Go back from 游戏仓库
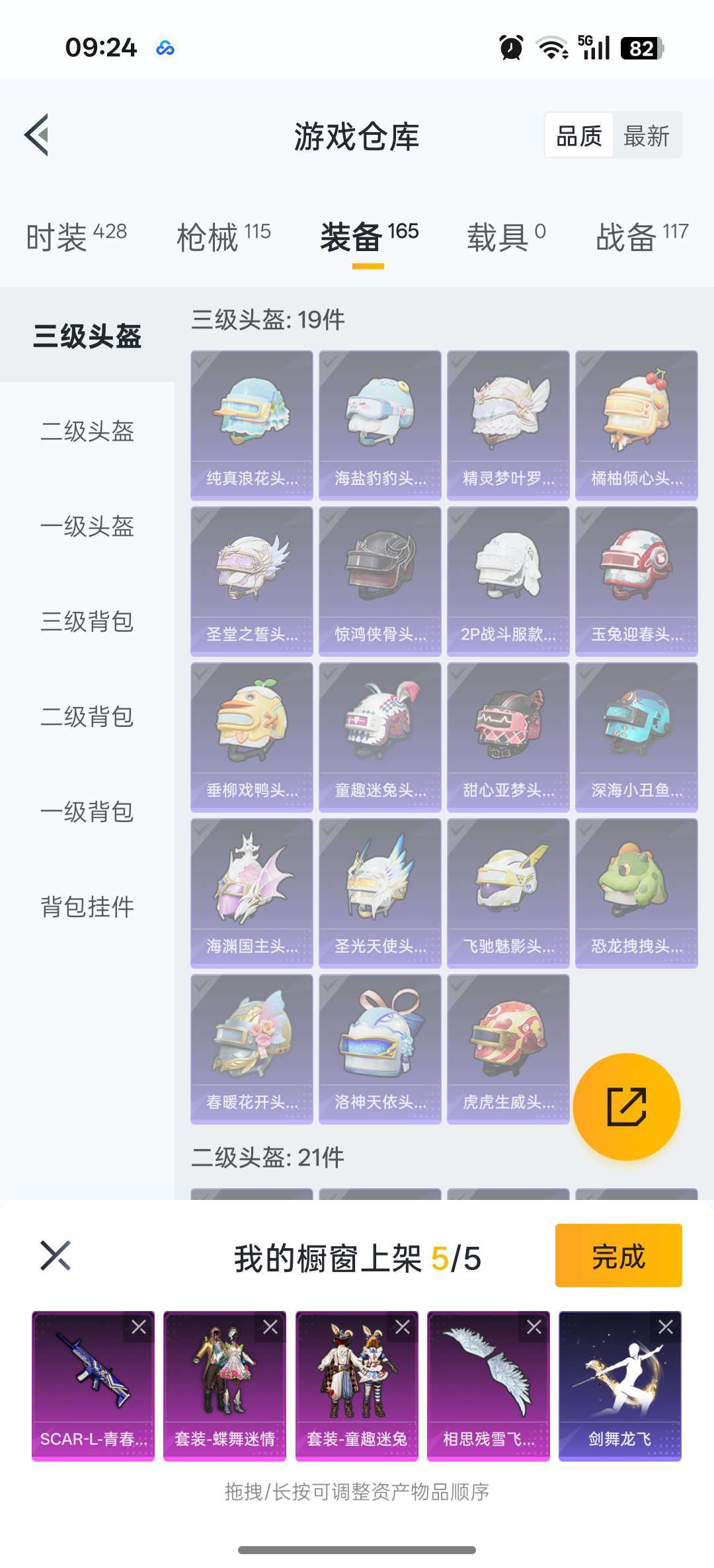This screenshot has height=1568, width=714. click(x=37, y=135)
